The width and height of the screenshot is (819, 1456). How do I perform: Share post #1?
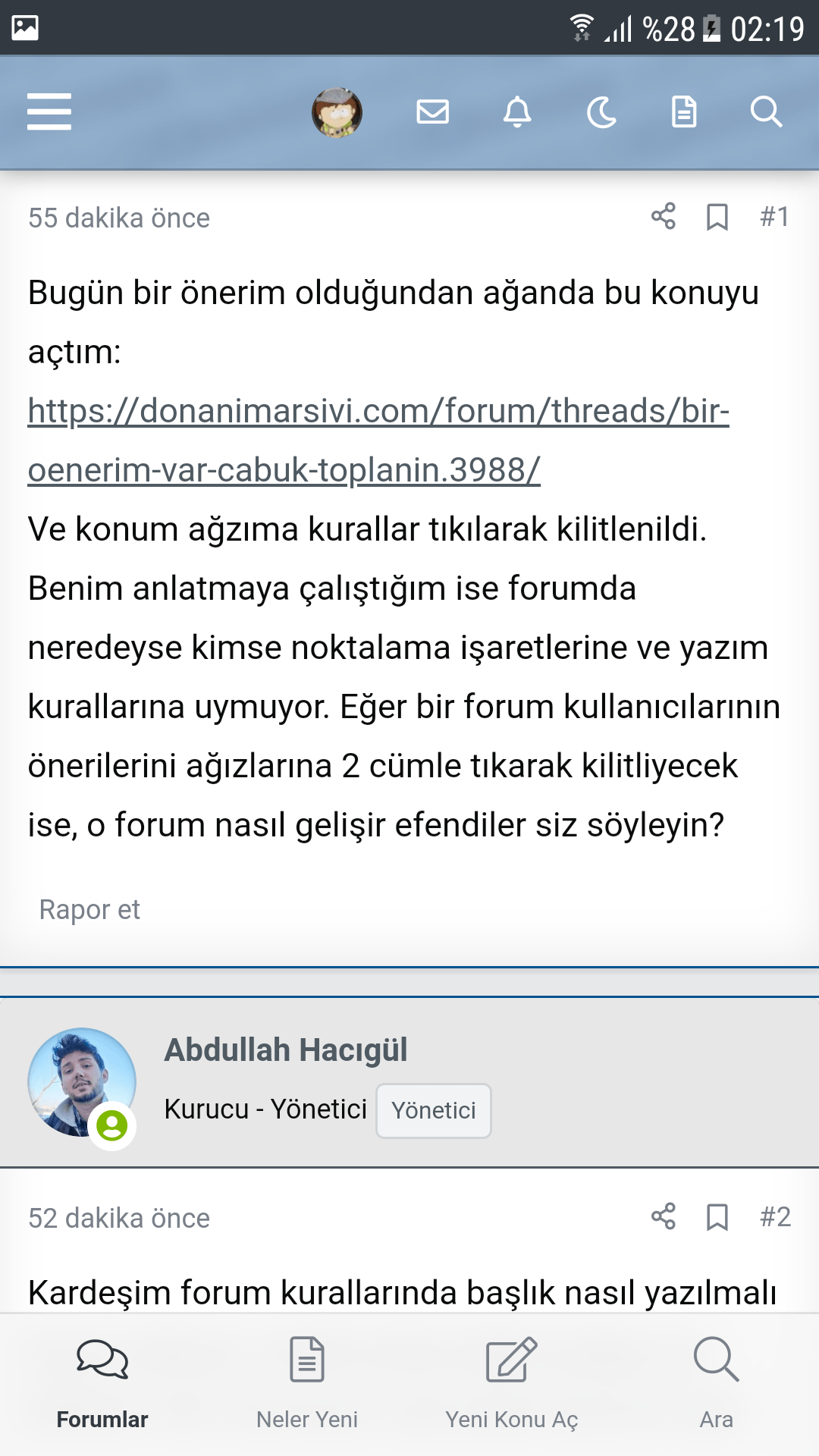[664, 217]
